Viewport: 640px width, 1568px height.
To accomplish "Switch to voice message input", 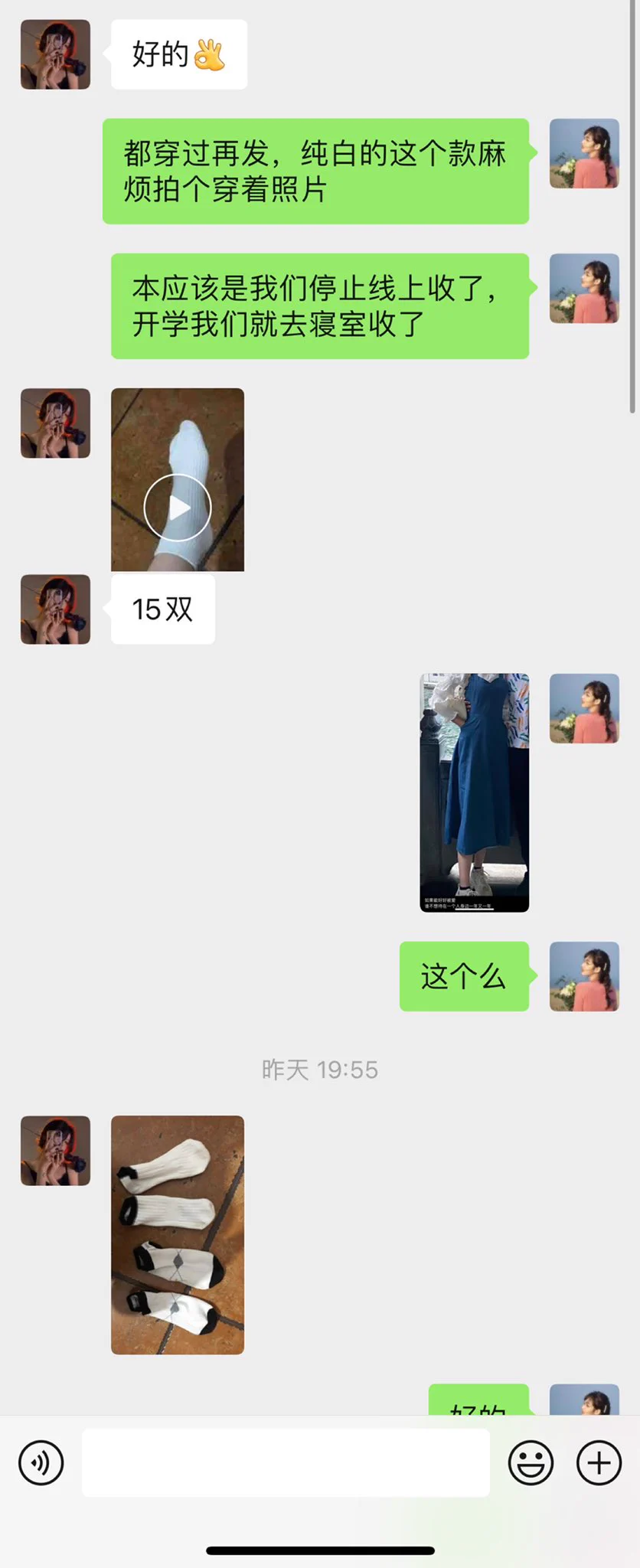I will click(x=41, y=1463).
